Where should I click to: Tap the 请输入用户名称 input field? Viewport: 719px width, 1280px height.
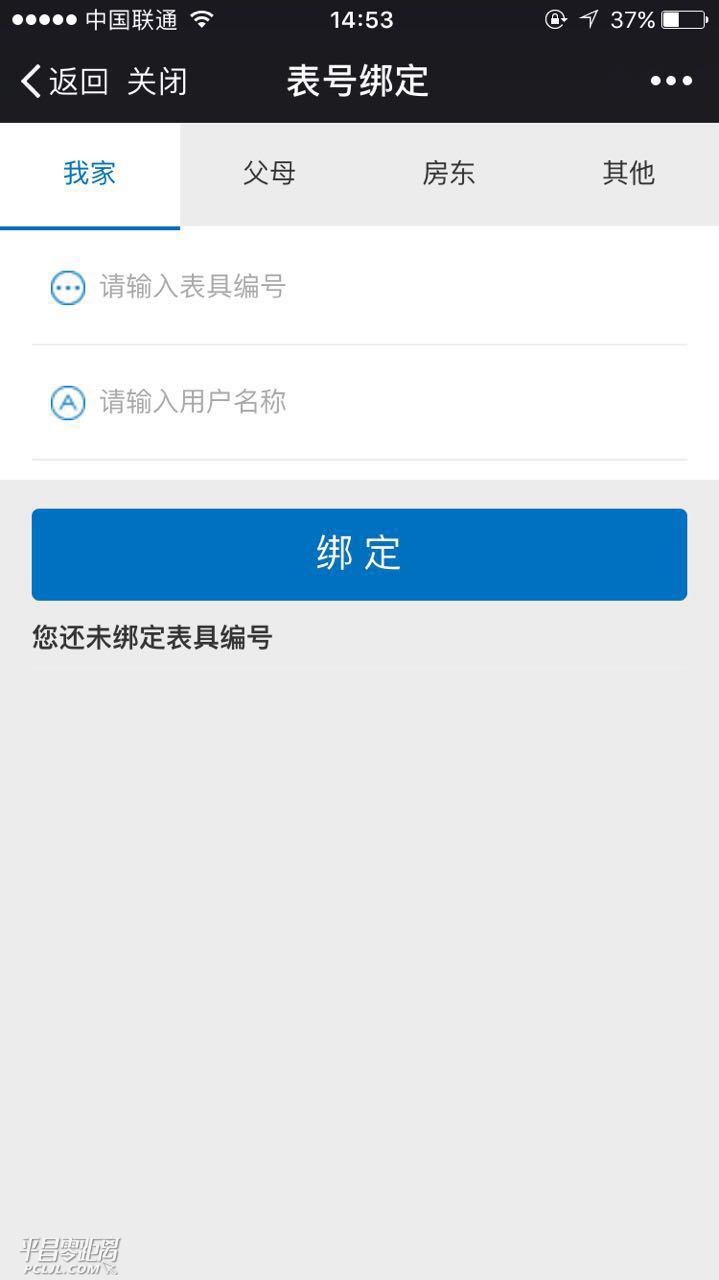point(380,403)
